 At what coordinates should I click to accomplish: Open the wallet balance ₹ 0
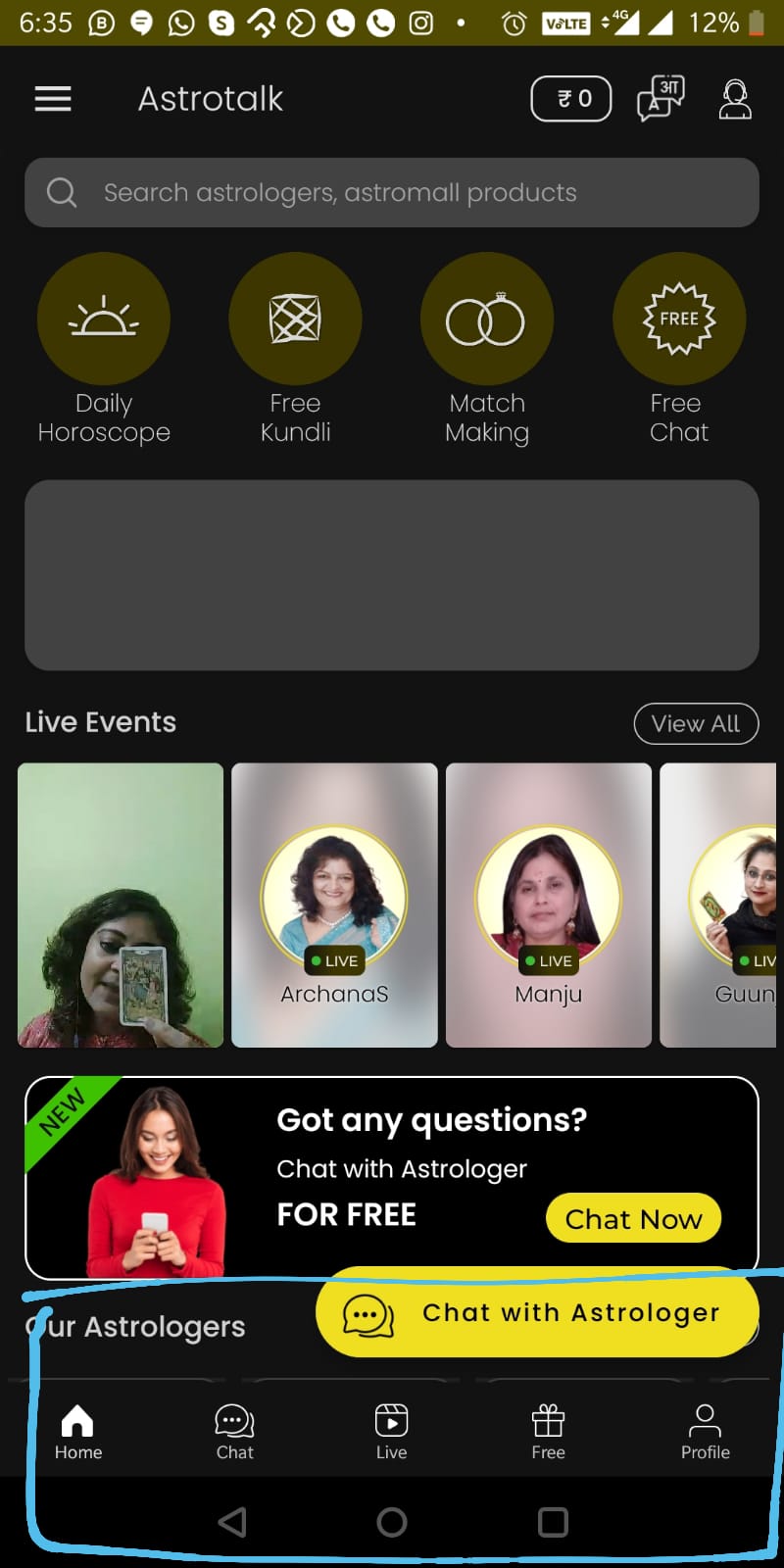pos(571,99)
